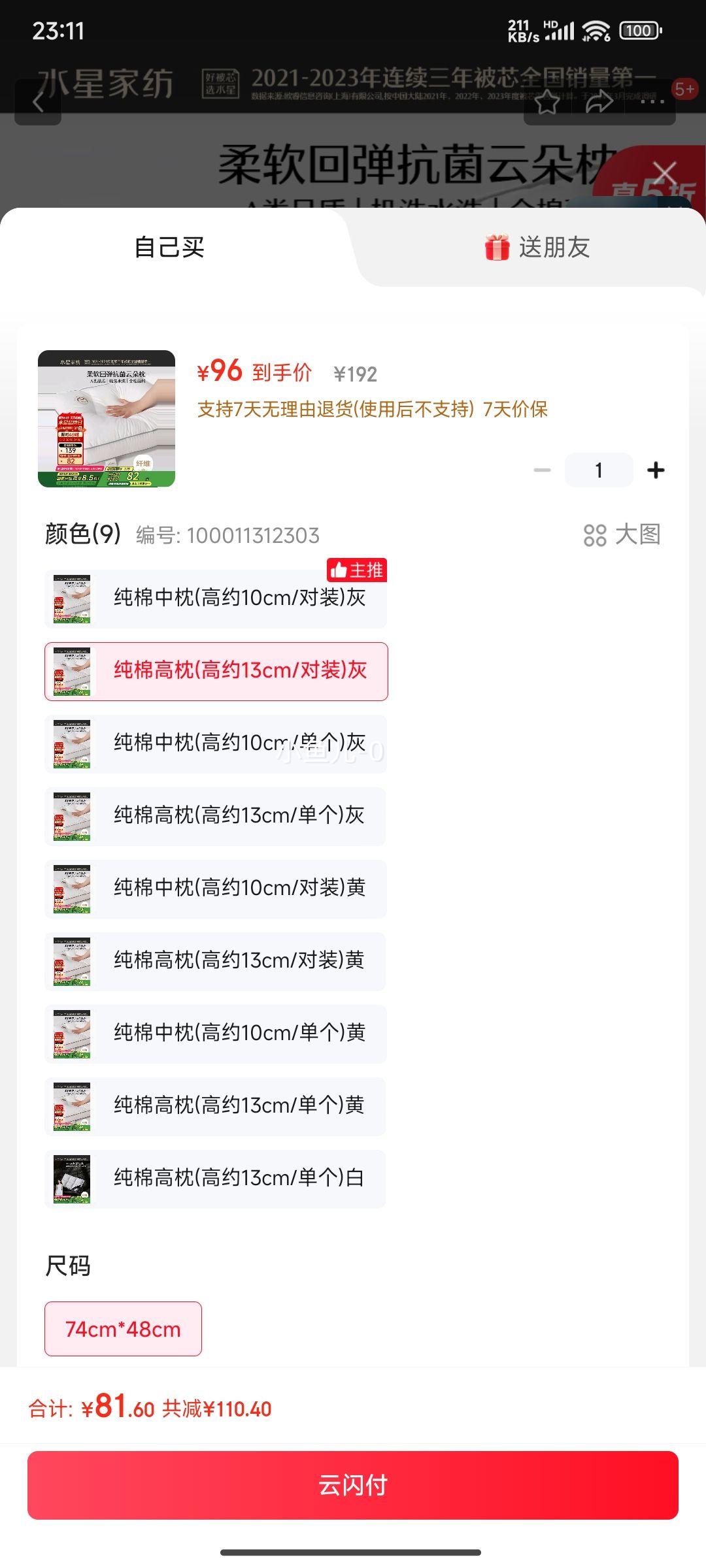The image size is (706, 1568).
Task: Select 纯棉中枕(高约10cm/对装)灰 option
Action: [x=216, y=598]
